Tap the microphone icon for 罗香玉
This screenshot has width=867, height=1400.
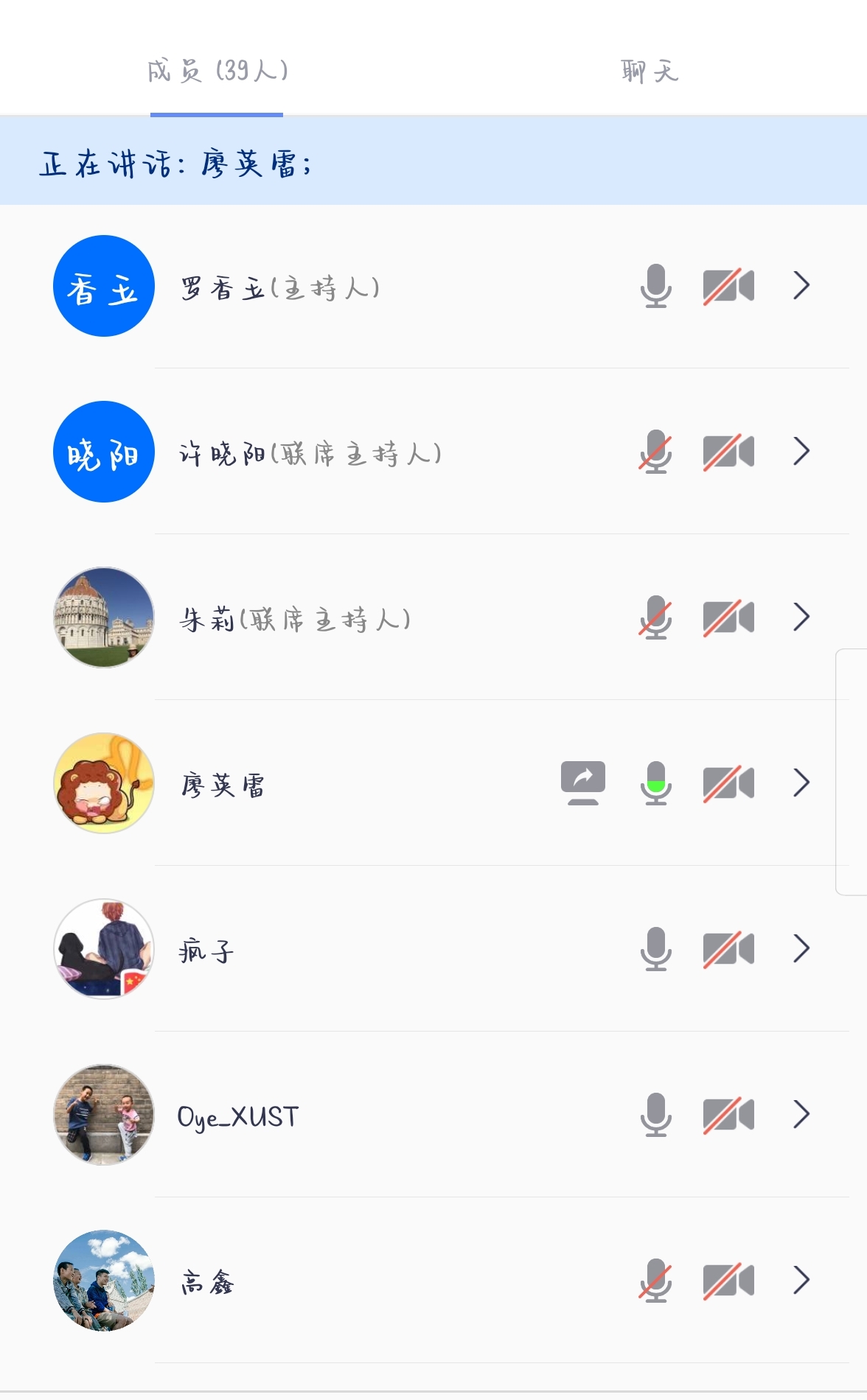pyautogui.click(x=655, y=286)
